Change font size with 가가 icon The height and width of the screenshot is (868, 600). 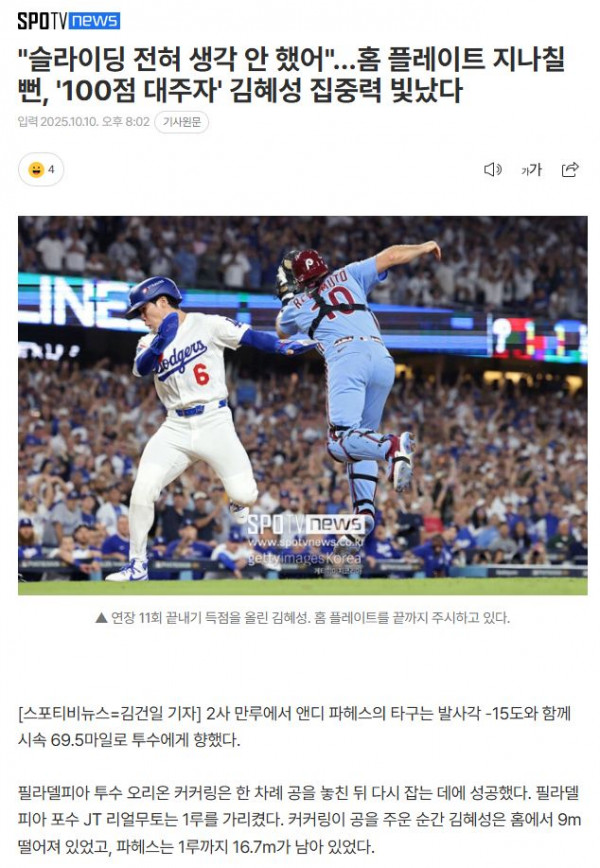point(531,170)
